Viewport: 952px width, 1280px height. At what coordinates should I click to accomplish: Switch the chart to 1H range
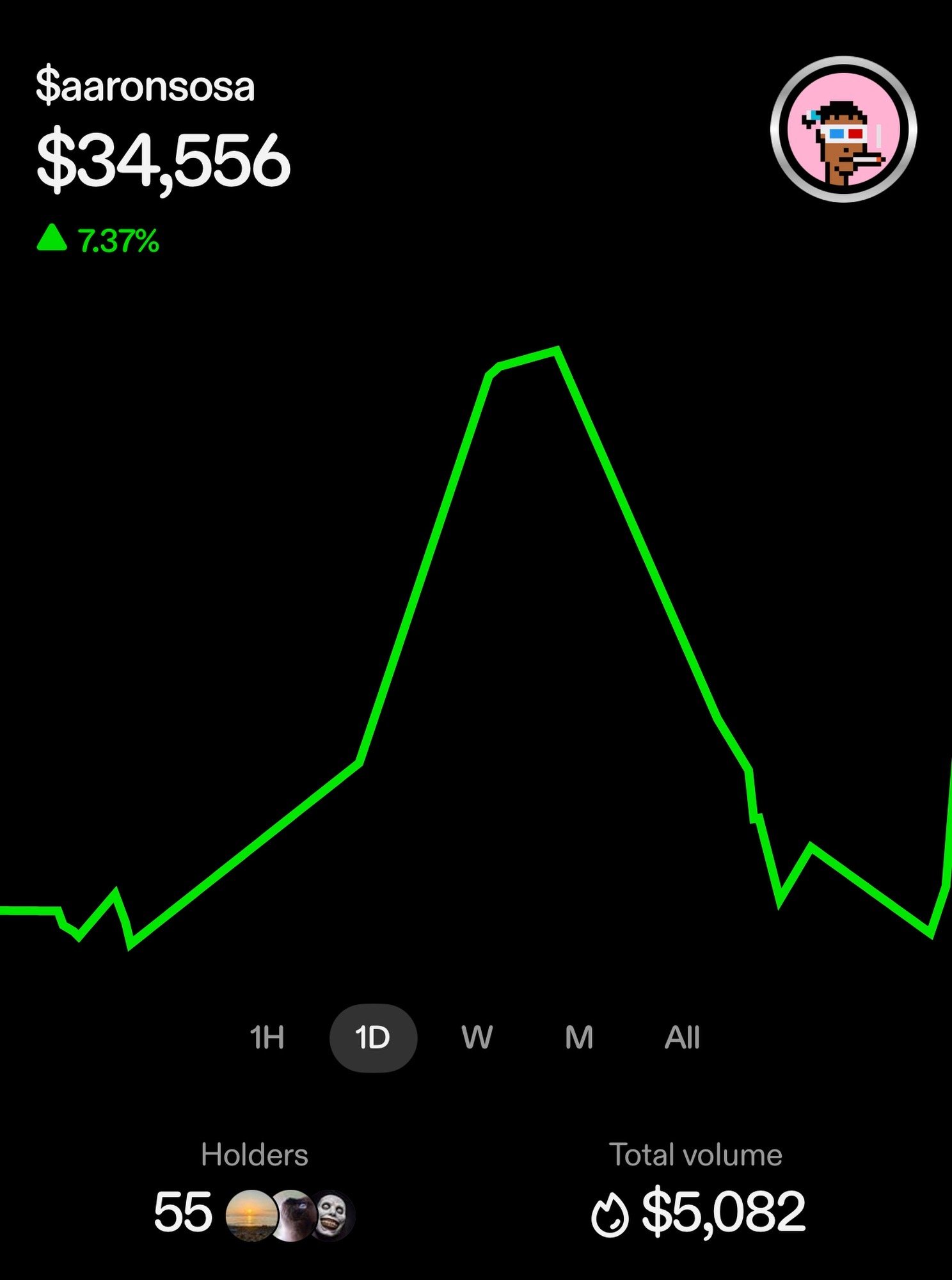tap(267, 1037)
